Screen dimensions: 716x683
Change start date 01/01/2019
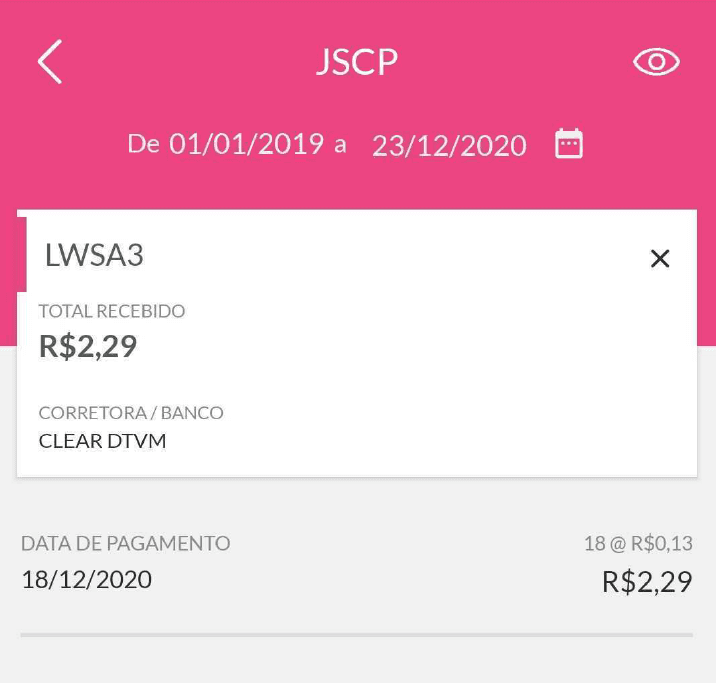[246, 144]
